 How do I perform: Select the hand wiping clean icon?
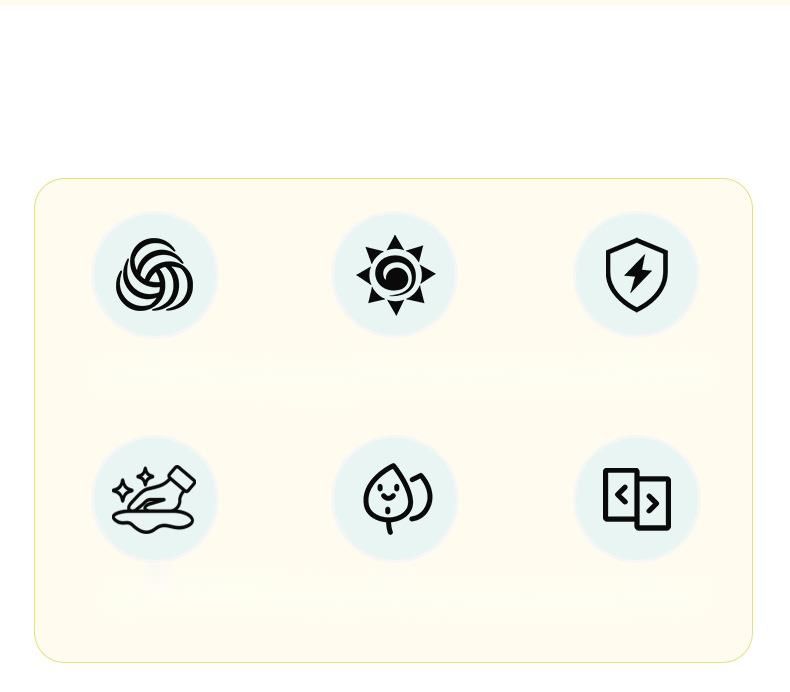[154, 498]
